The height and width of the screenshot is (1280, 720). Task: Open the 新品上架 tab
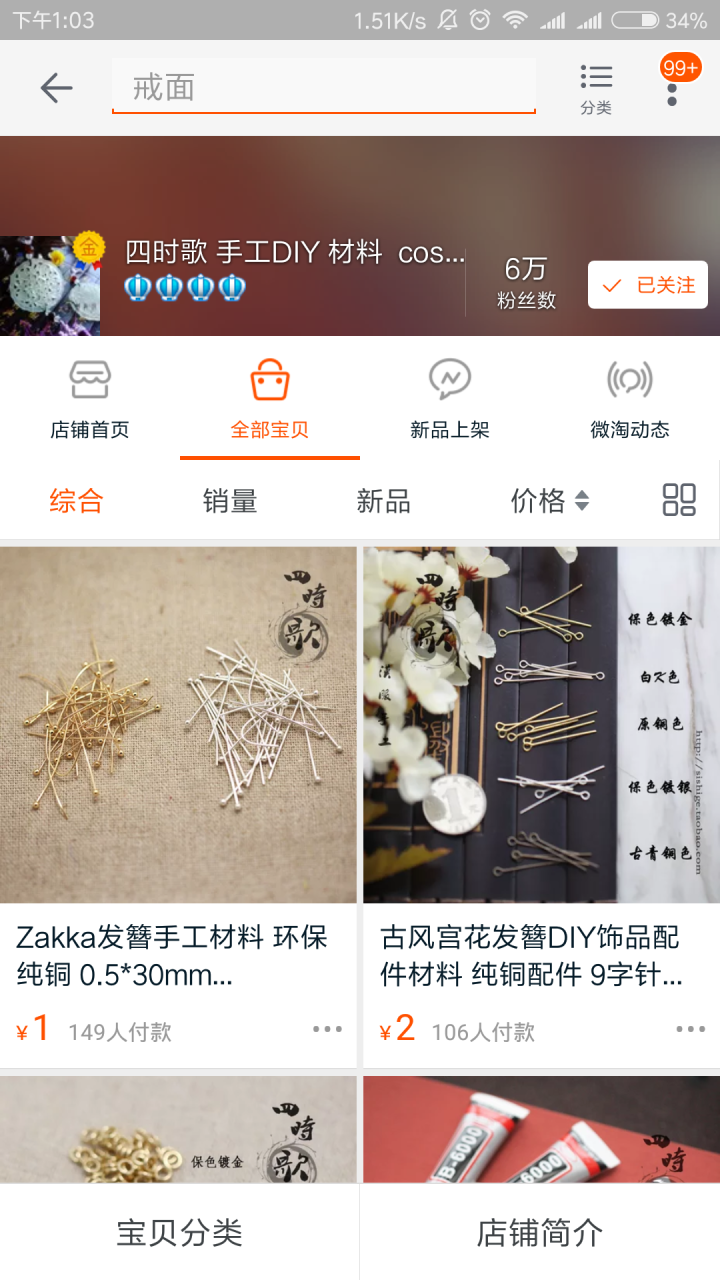pos(450,400)
